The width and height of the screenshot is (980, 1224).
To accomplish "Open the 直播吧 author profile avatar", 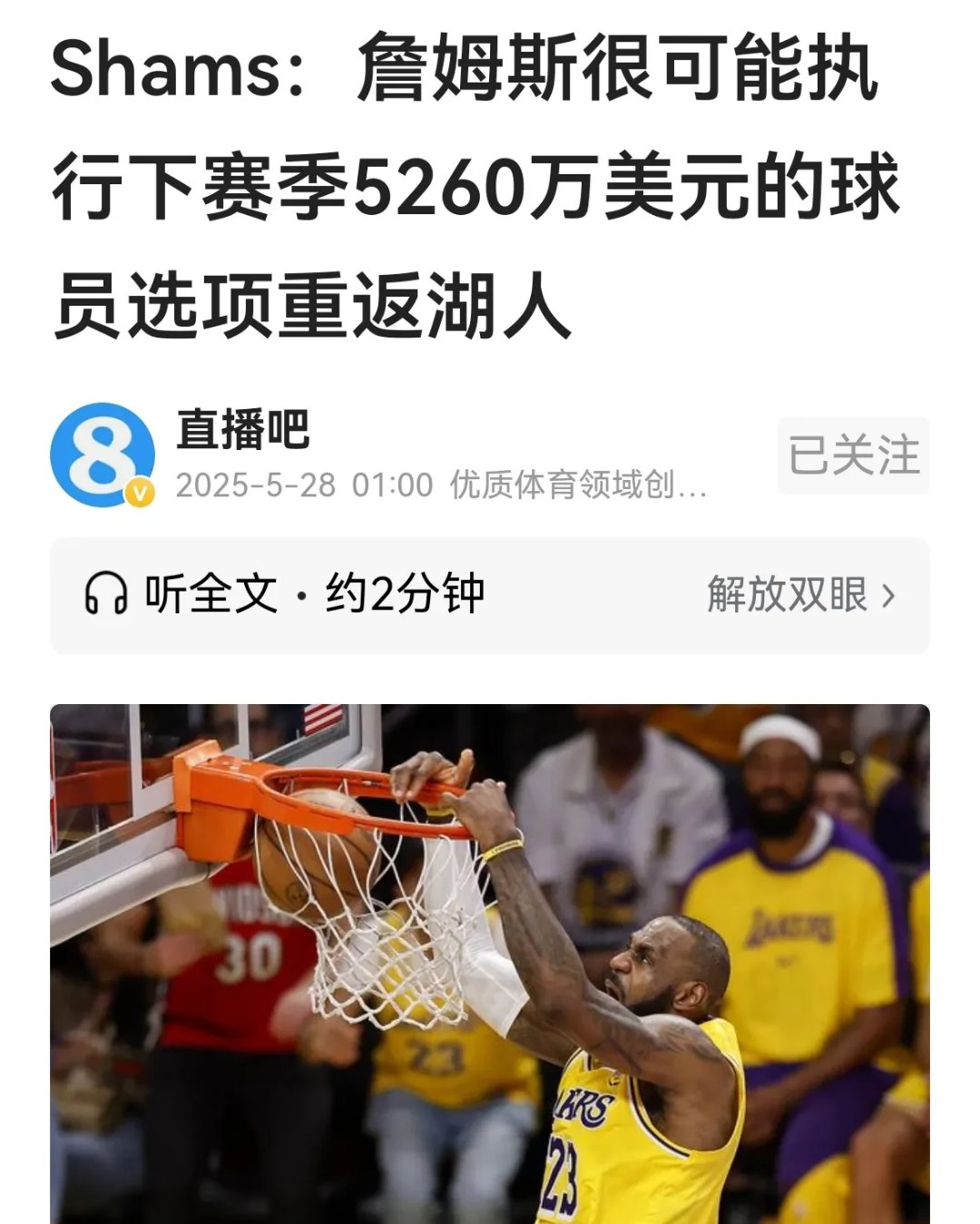I will (102, 455).
